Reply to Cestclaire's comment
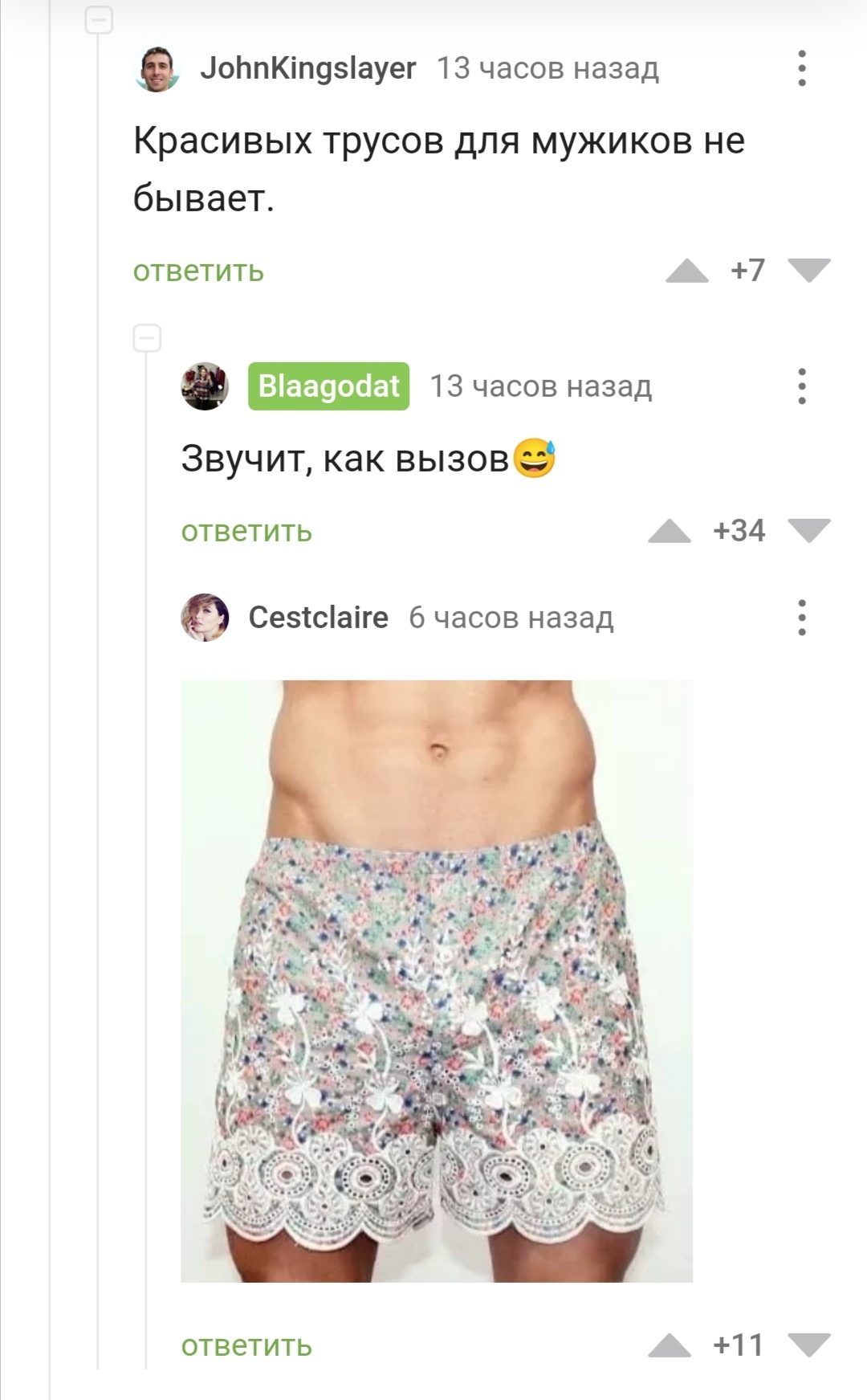Image resolution: width=867 pixels, height=1400 pixels. [x=246, y=1345]
